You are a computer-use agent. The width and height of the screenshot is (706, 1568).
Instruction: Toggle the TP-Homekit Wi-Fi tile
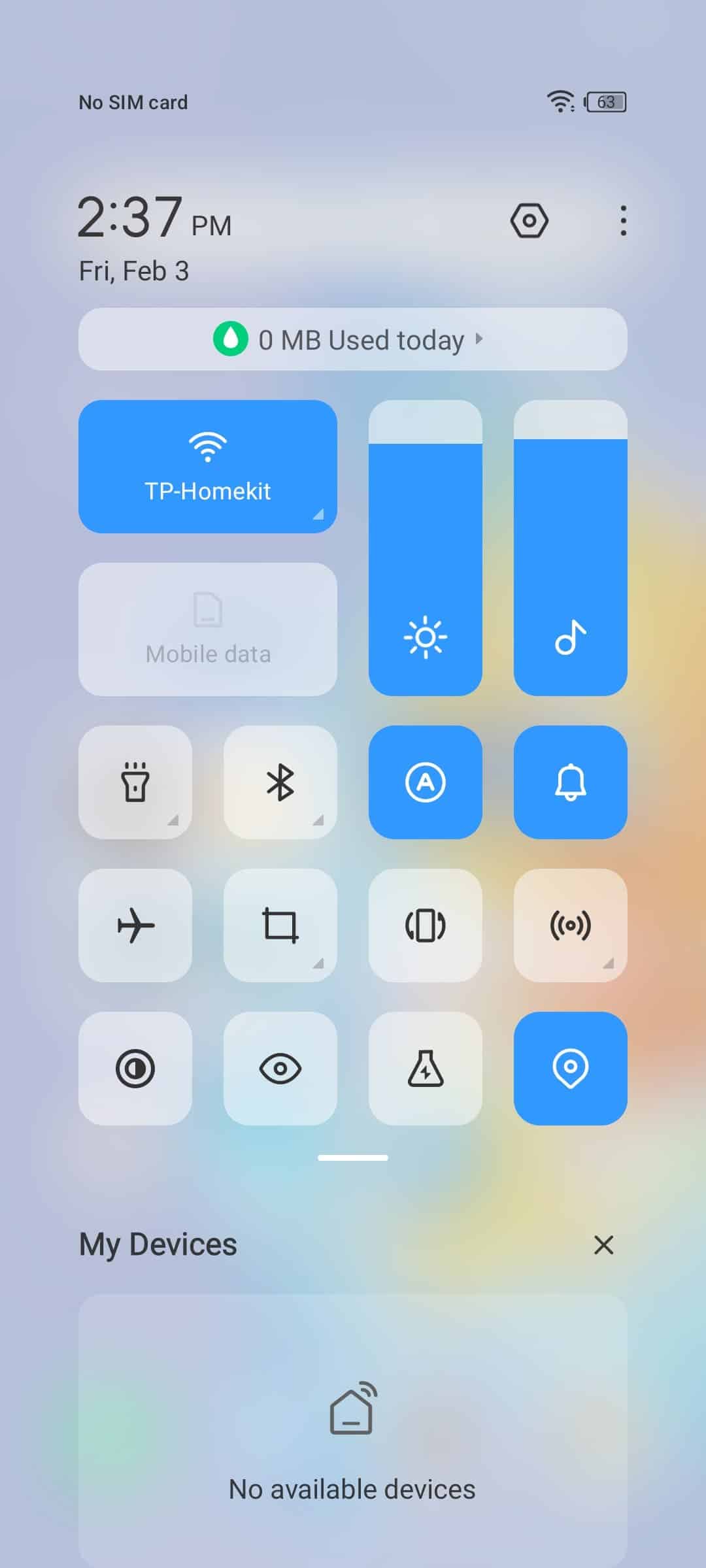tap(208, 467)
